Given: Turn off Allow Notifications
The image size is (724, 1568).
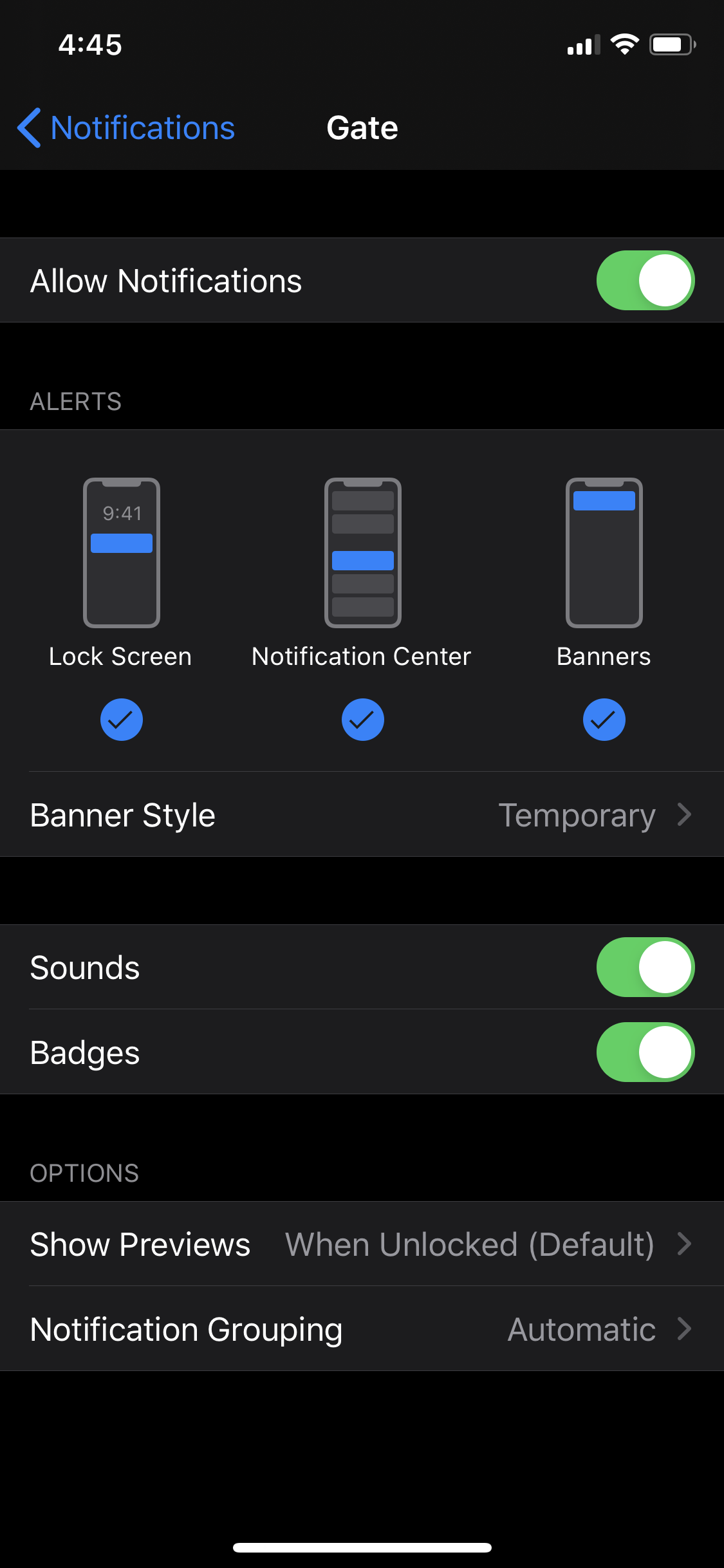Looking at the screenshot, I should click(645, 281).
